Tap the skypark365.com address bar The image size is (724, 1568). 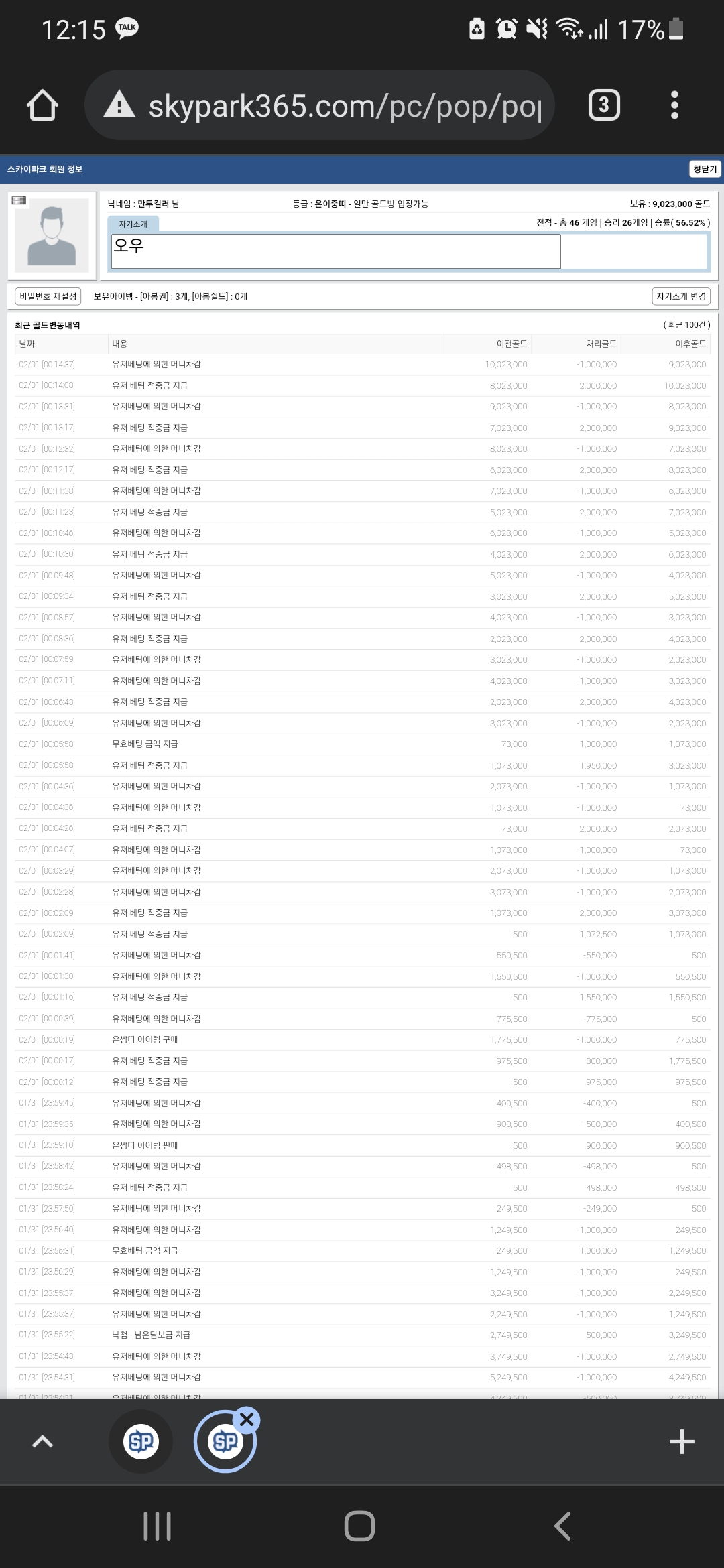[320, 105]
